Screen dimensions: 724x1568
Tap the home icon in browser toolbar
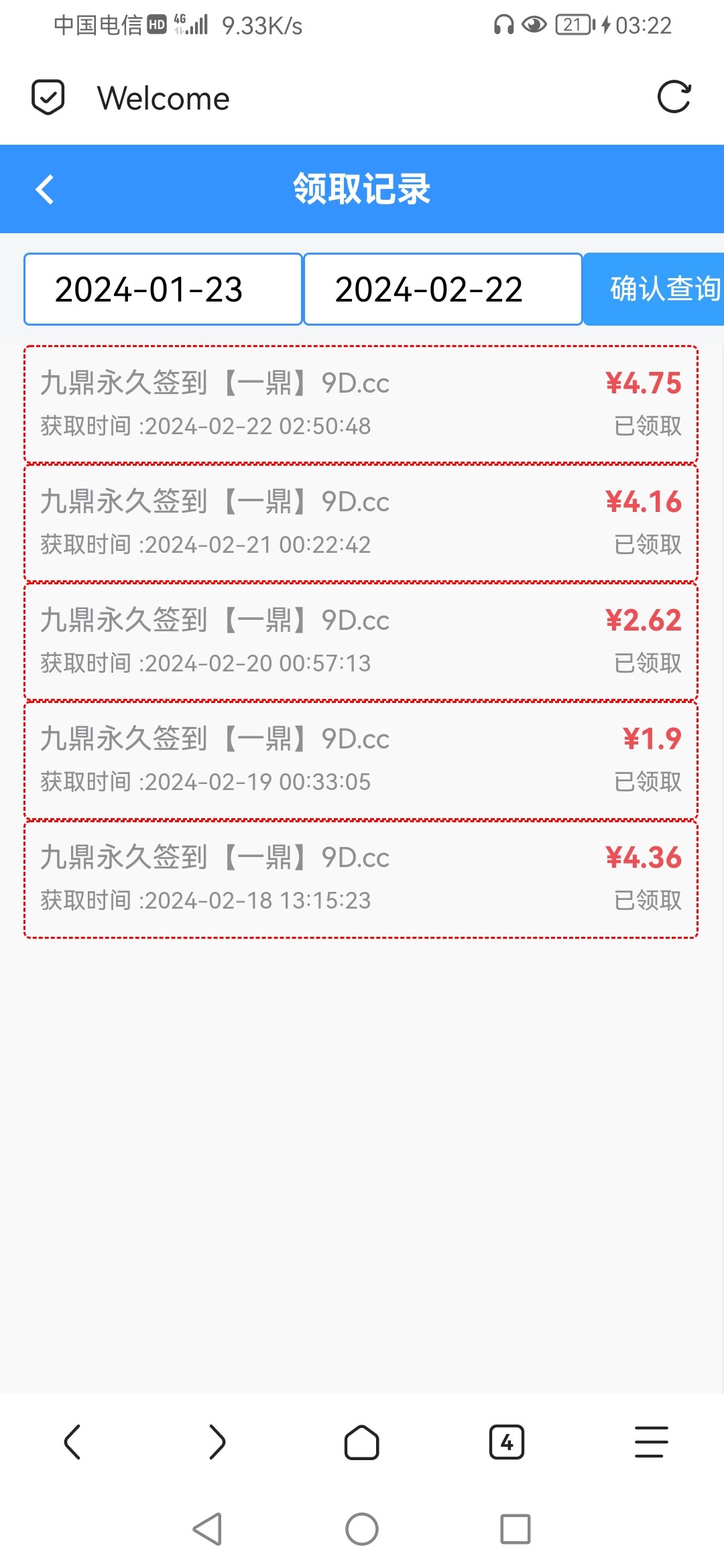(x=362, y=1442)
